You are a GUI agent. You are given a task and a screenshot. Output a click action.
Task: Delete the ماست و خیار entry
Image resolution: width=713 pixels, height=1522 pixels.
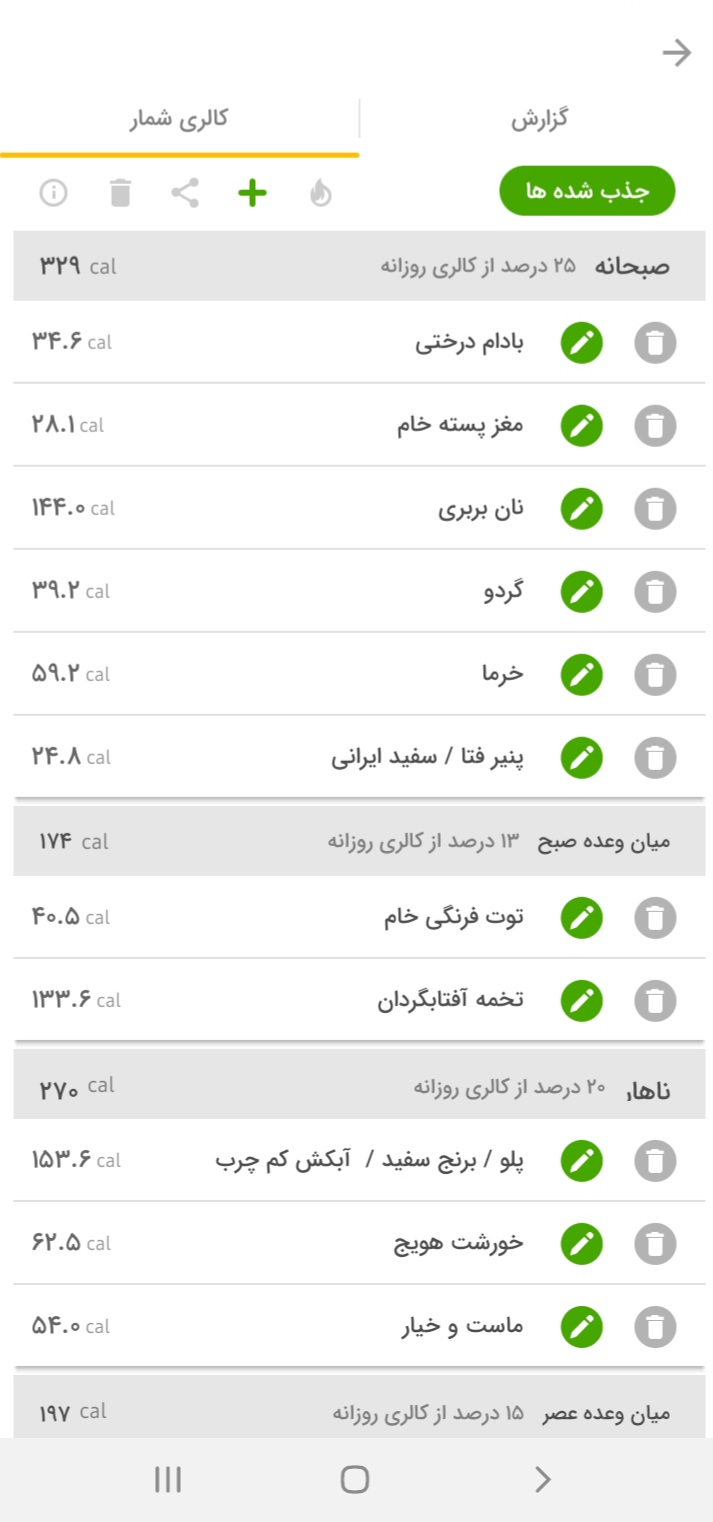[655, 1327]
